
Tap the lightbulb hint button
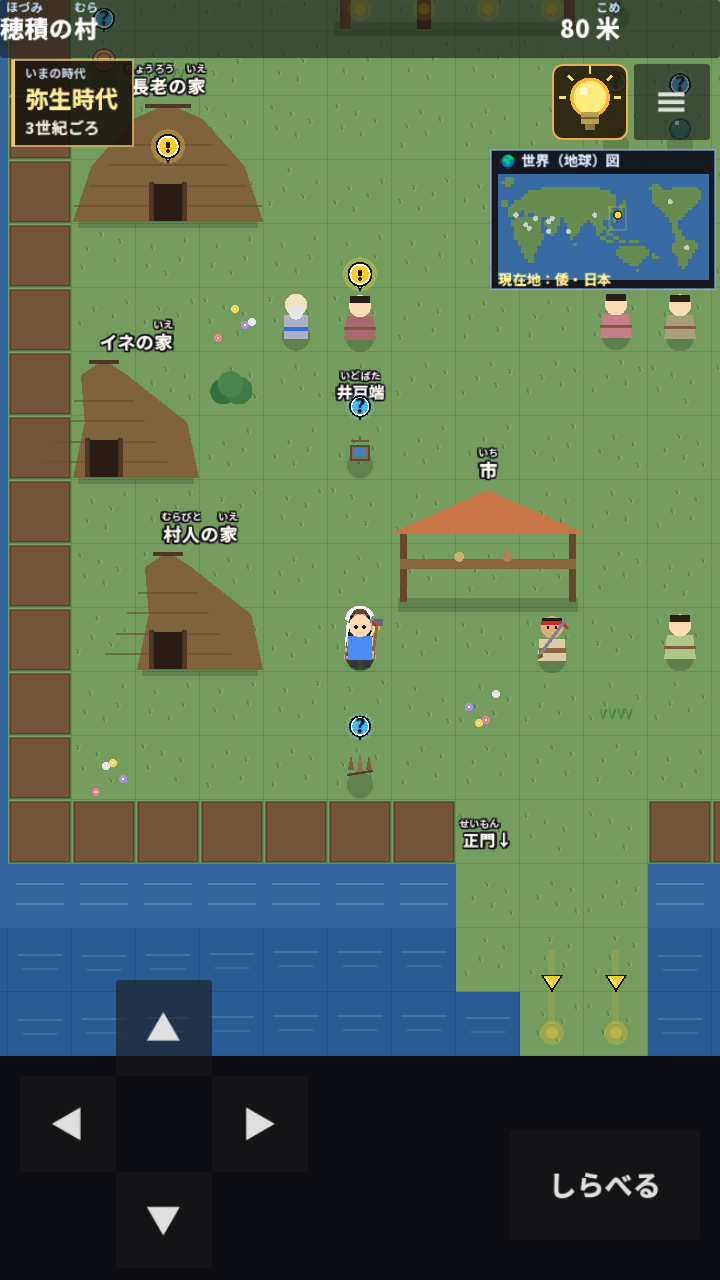pos(590,102)
